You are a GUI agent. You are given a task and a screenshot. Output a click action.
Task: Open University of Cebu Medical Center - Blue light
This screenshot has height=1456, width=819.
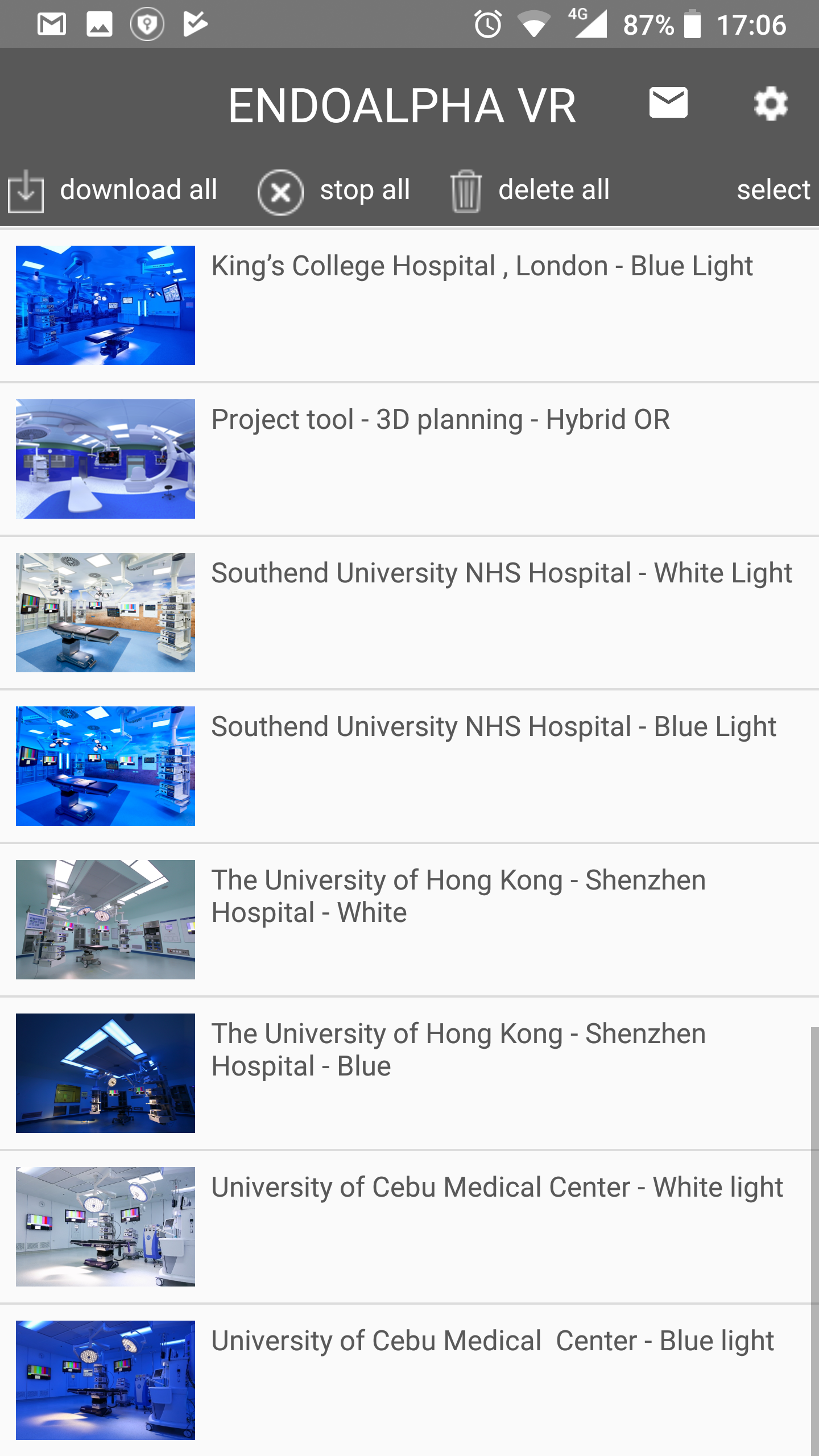409,1380
